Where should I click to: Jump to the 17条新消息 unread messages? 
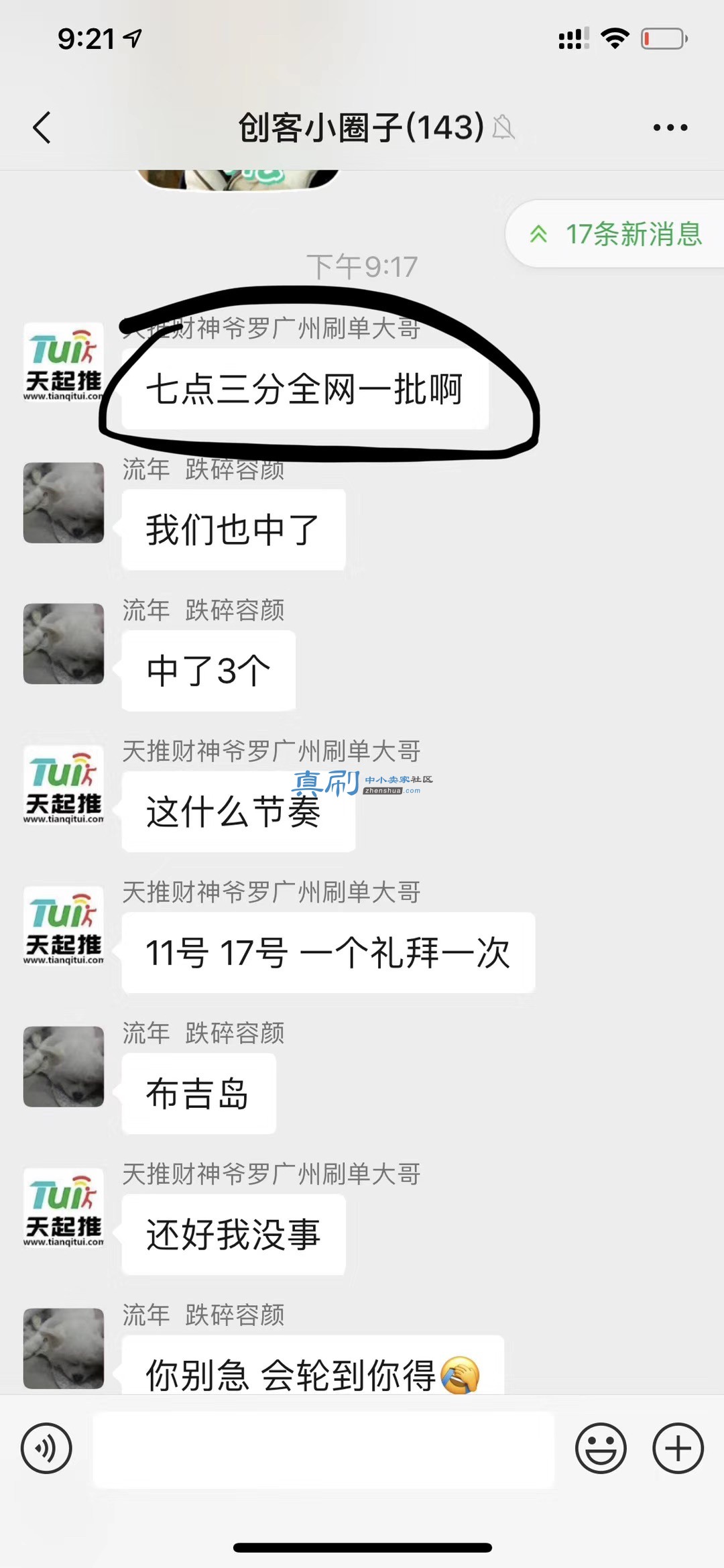pyautogui.click(x=615, y=234)
